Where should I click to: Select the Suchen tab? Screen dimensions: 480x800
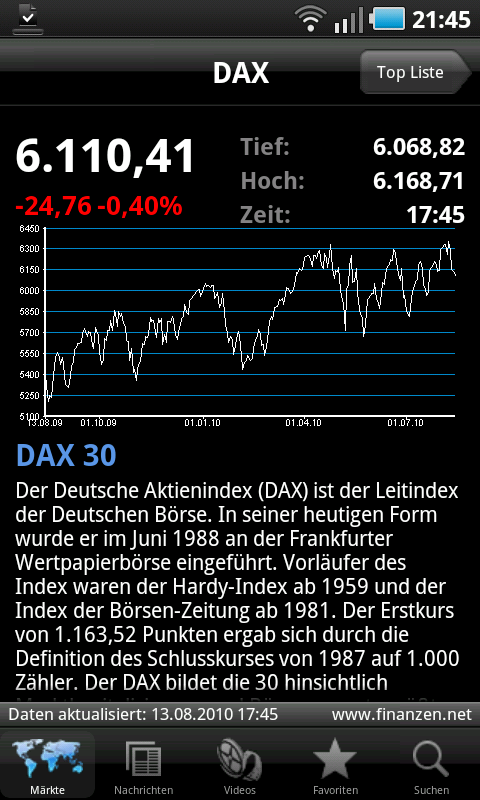point(432,764)
